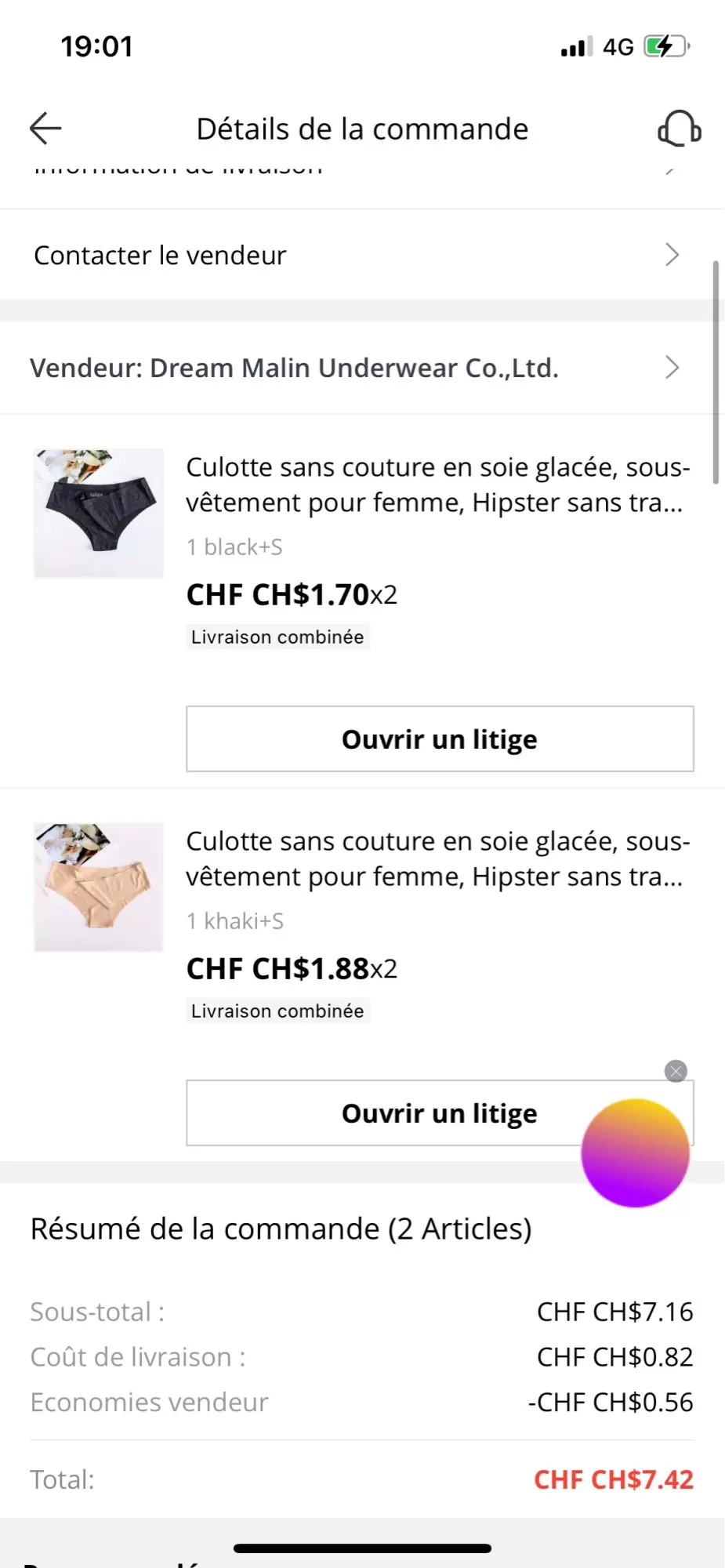Open customer service headset icon
This screenshot has width=725, height=1568.
click(679, 129)
